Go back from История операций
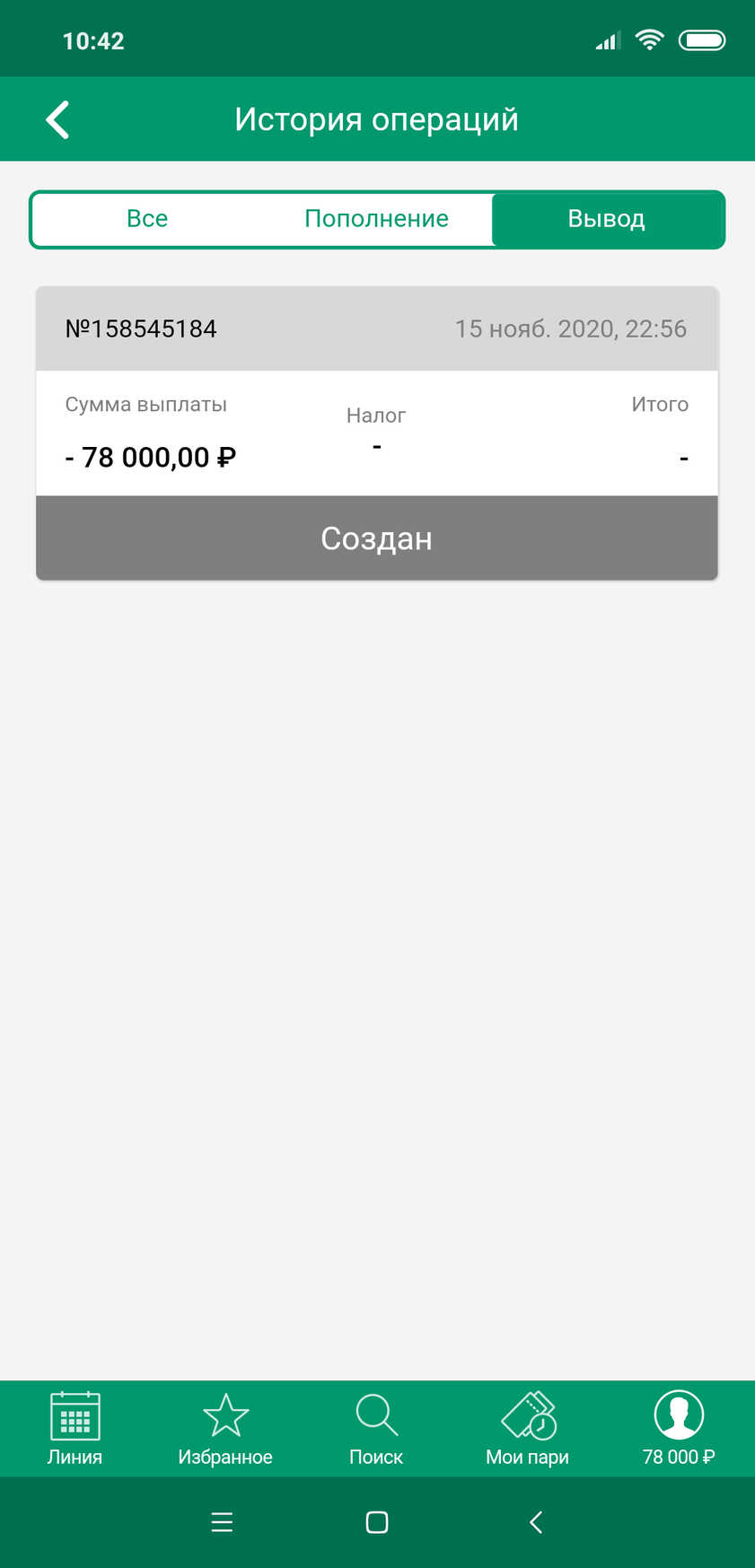Image resolution: width=755 pixels, height=1568 pixels. tap(58, 119)
